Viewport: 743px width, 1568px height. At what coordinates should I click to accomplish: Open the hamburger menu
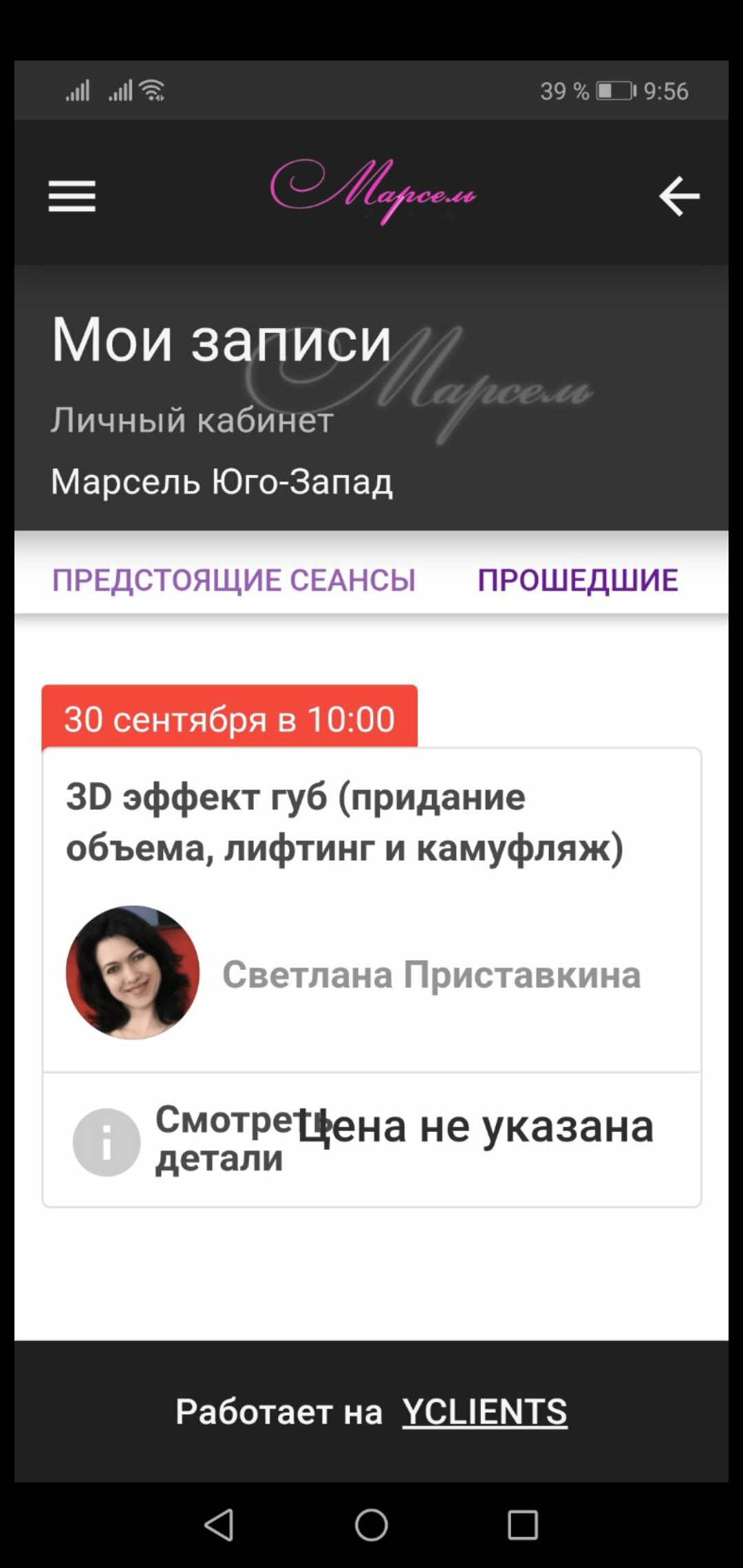click(x=72, y=197)
